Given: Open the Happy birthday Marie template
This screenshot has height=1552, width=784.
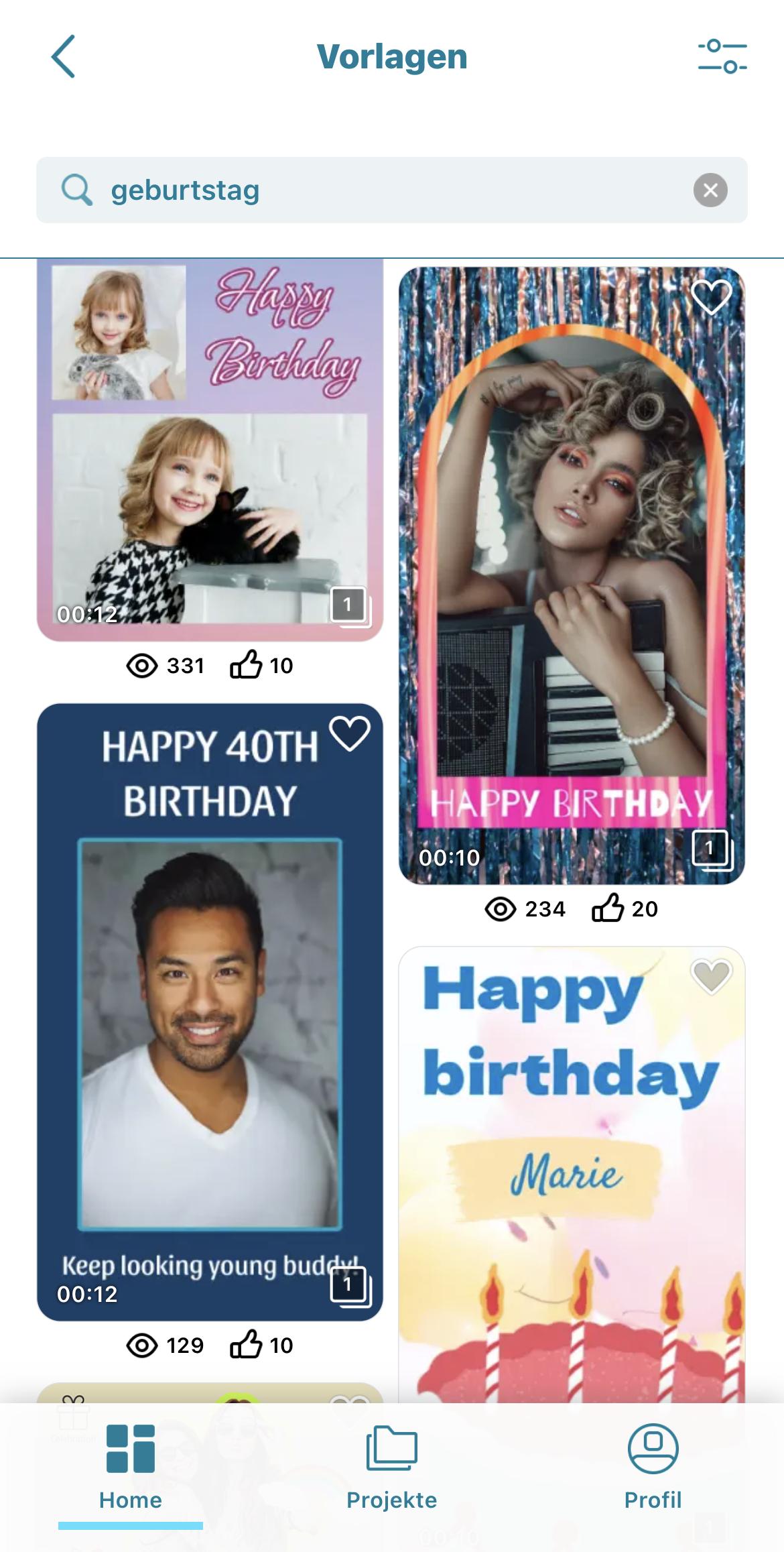Looking at the screenshot, I should point(572,1173).
